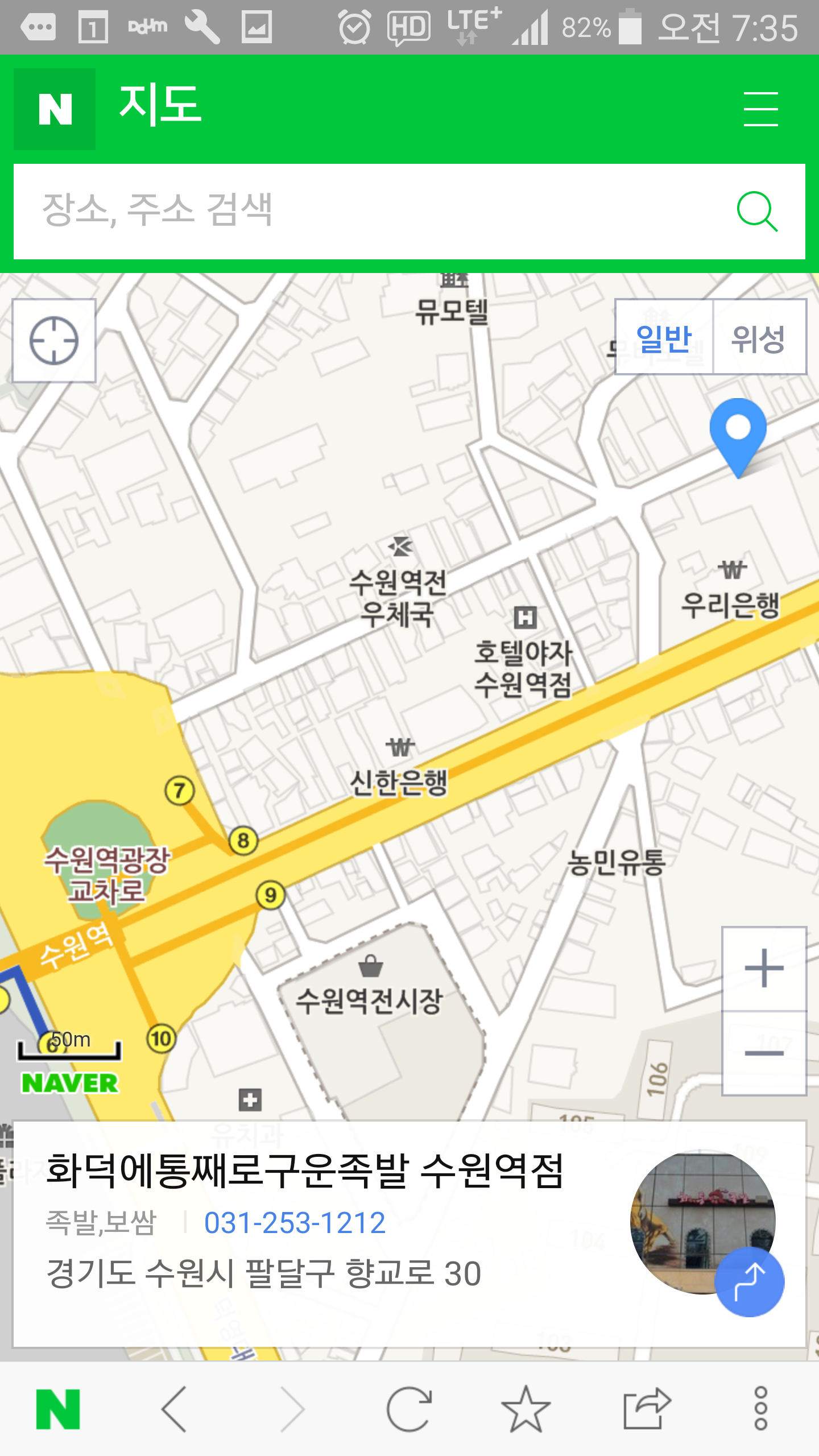Switch to 위성 satellite view
Screen dimensions: 819x1456
click(x=759, y=337)
